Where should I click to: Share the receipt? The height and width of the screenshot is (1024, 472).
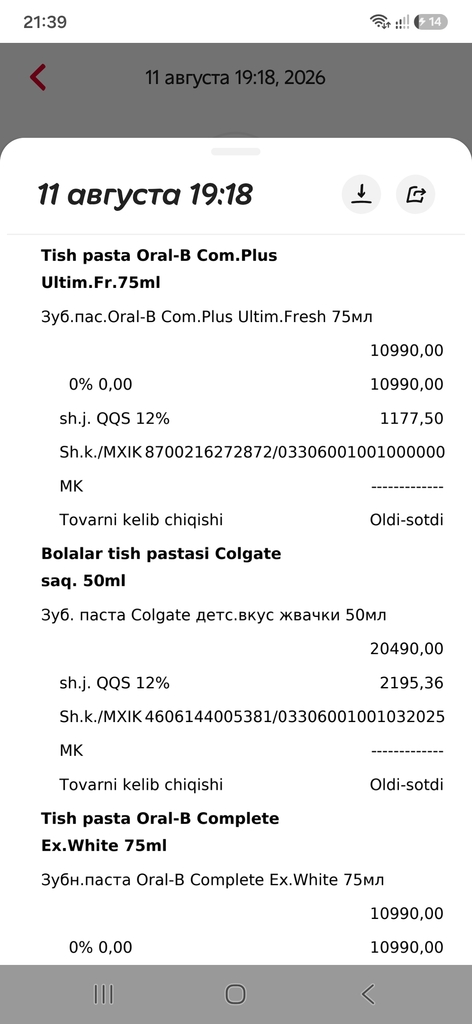pos(415,194)
